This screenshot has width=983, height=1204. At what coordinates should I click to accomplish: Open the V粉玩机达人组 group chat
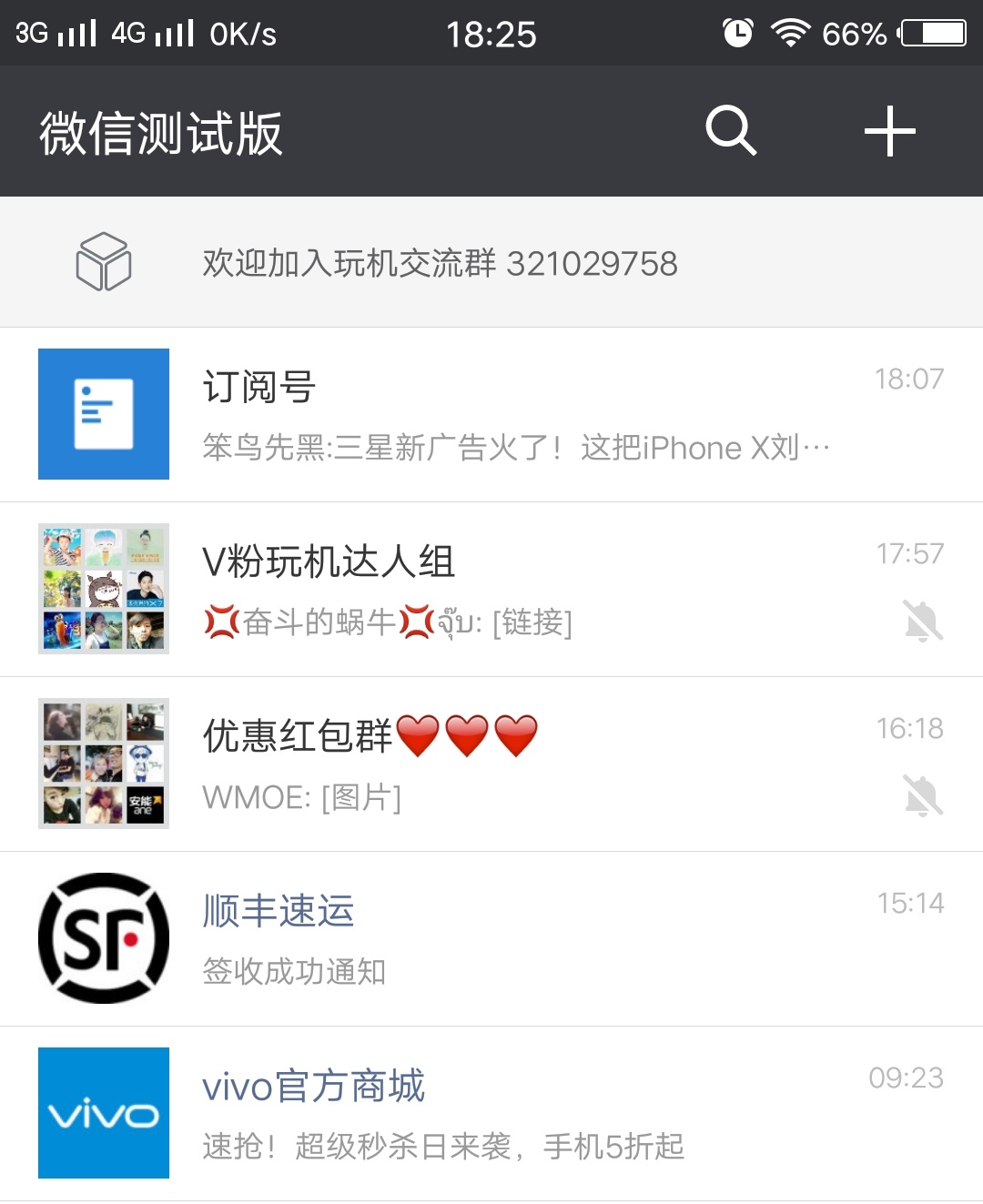(x=491, y=590)
